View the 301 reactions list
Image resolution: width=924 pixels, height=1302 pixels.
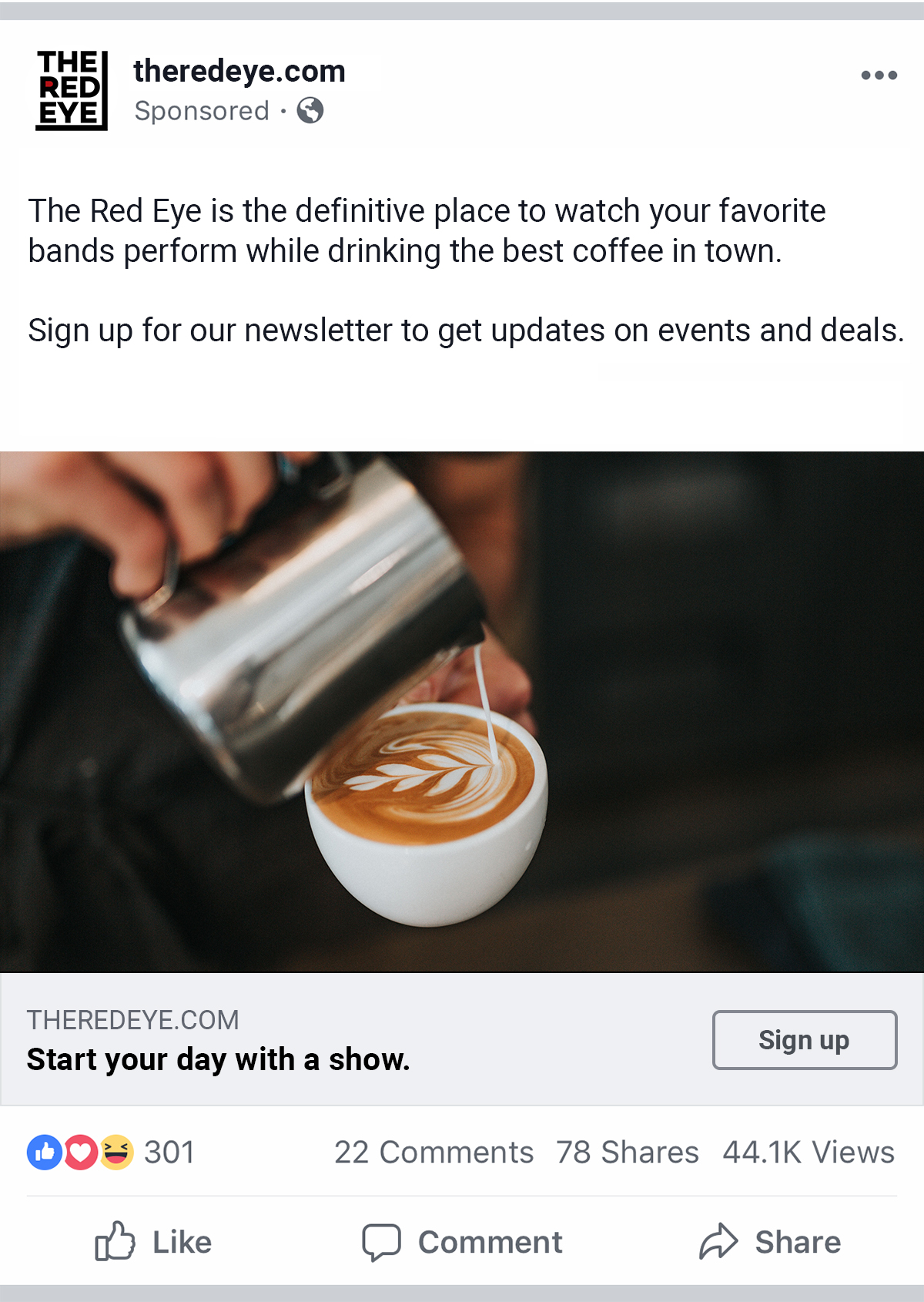(112, 1153)
